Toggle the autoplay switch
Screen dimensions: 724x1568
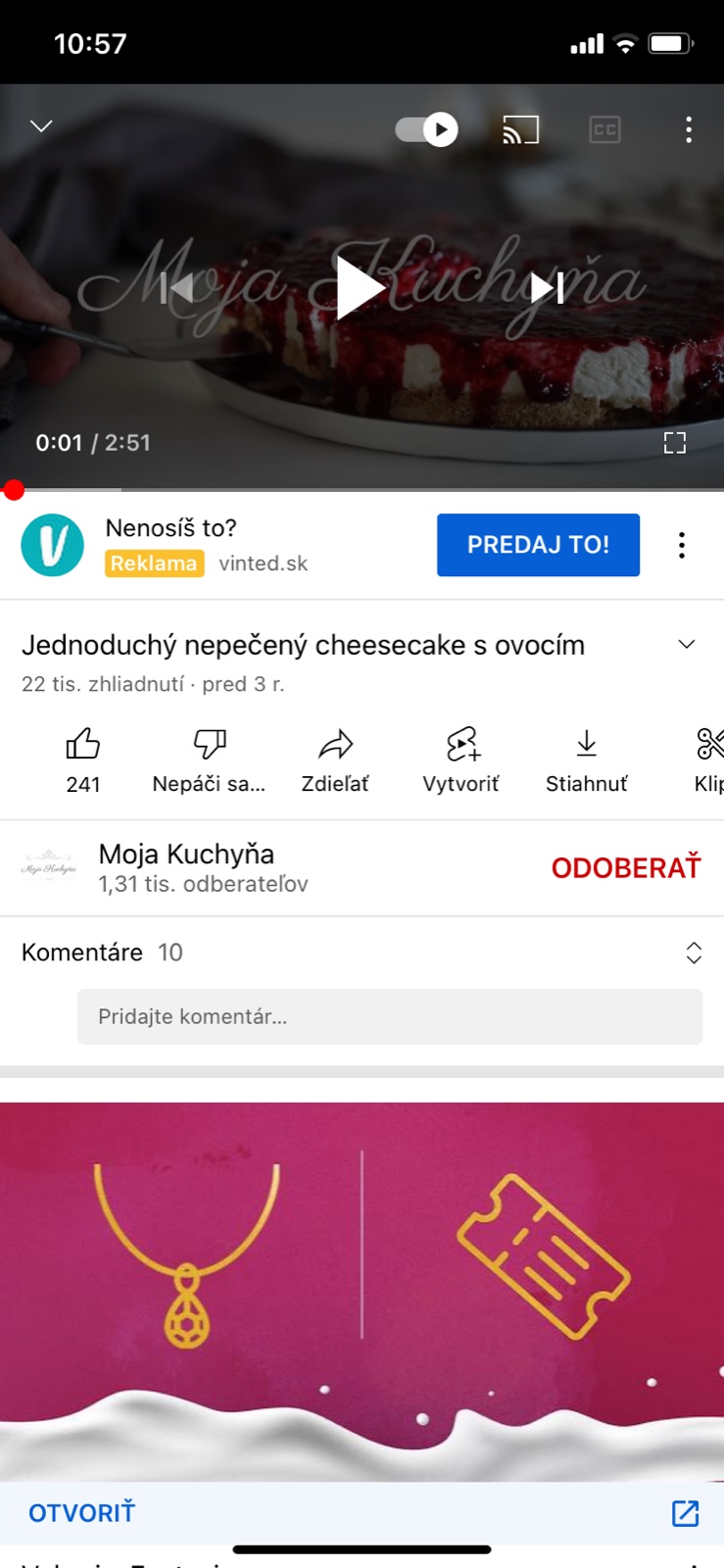point(427,129)
